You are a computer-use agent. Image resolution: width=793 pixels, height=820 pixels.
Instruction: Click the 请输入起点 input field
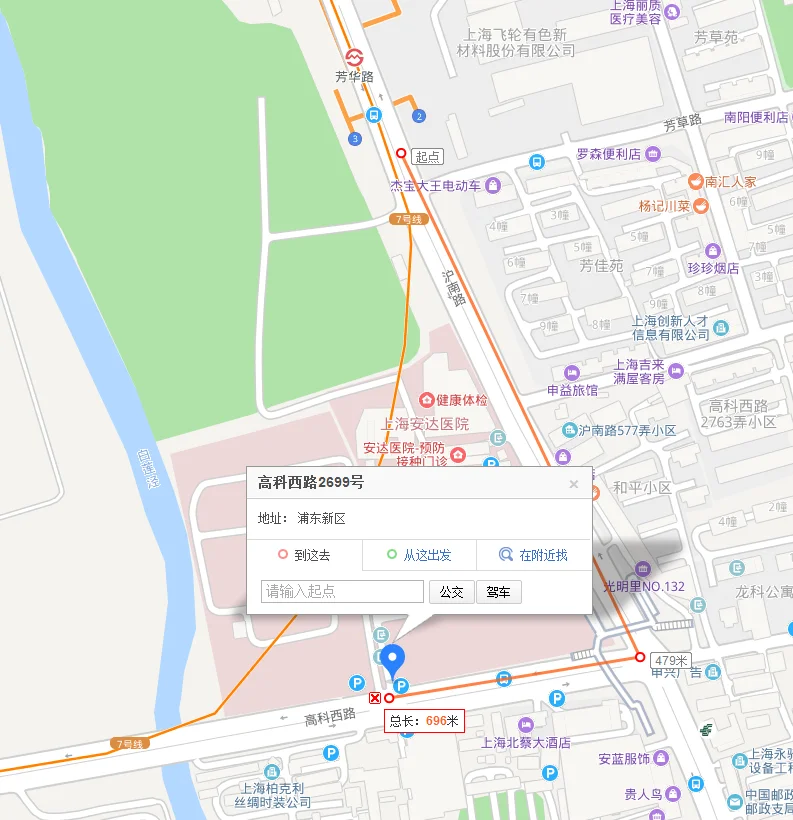(x=340, y=591)
